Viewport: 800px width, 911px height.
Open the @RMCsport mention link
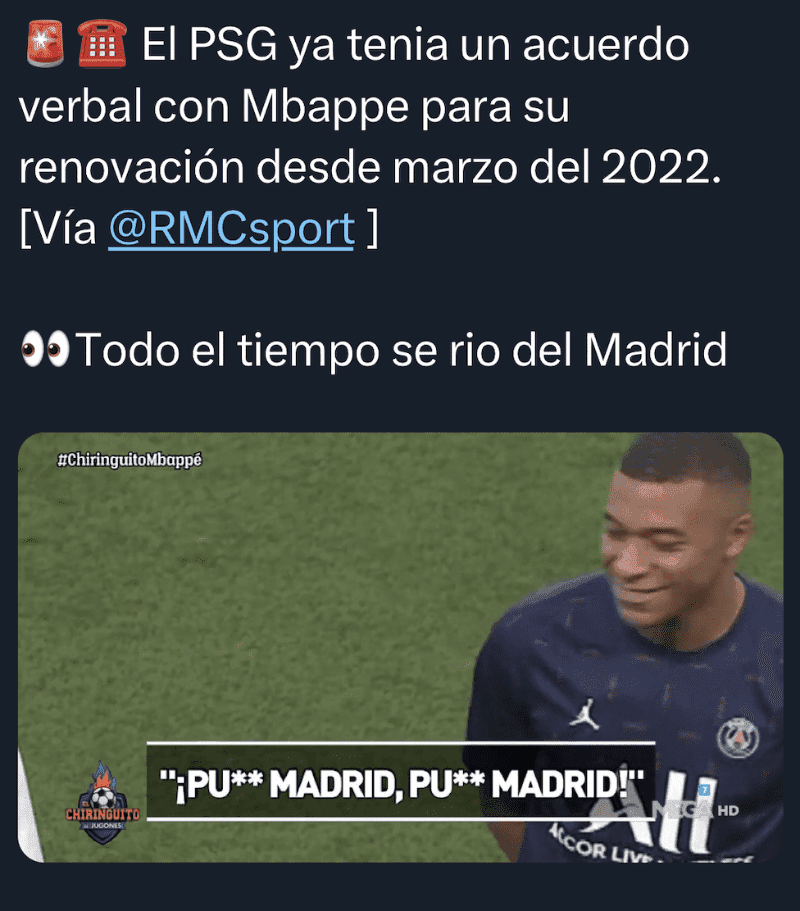pos(231,230)
